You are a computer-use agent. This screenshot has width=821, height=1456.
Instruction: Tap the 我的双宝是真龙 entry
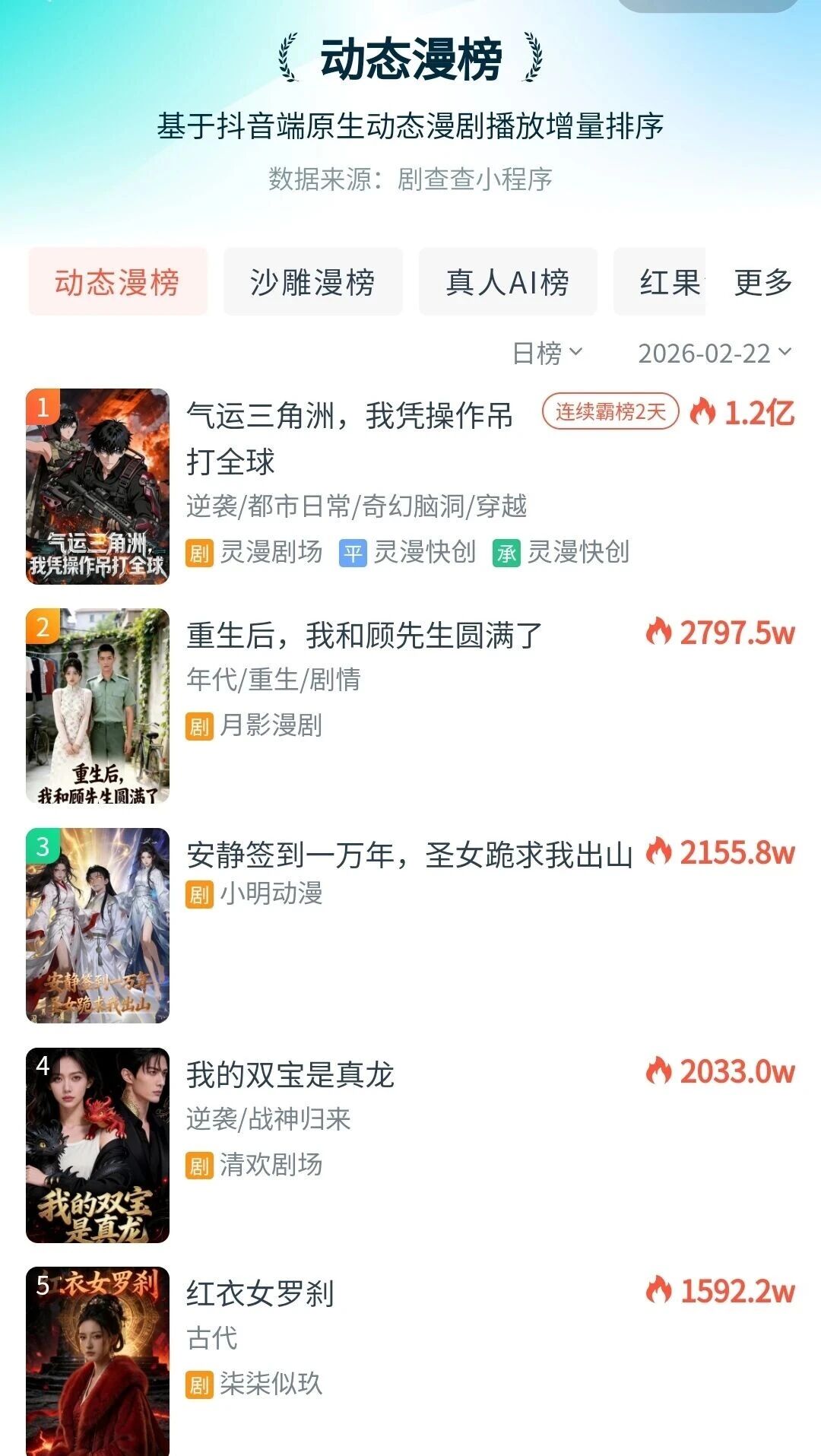tap(290, 1074)
